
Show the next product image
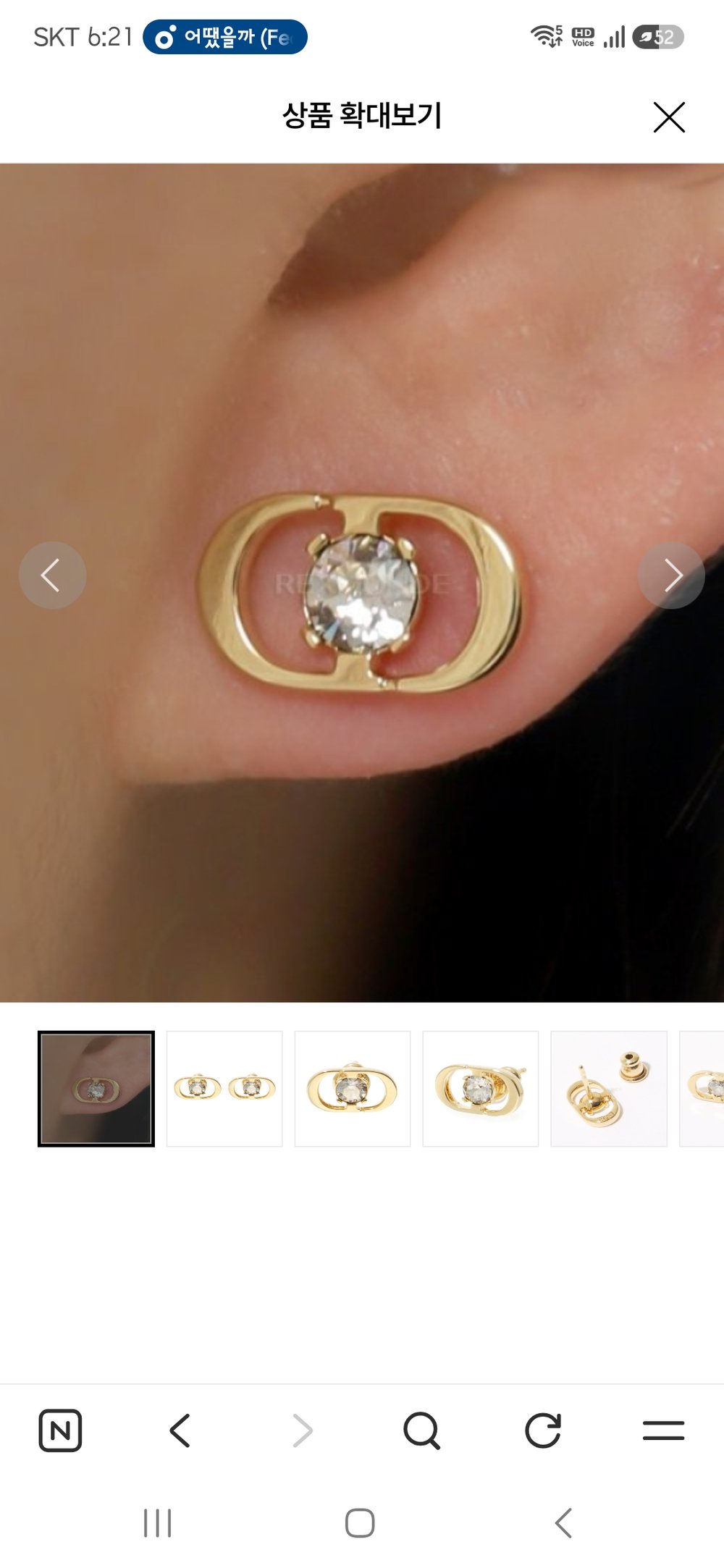672,576
